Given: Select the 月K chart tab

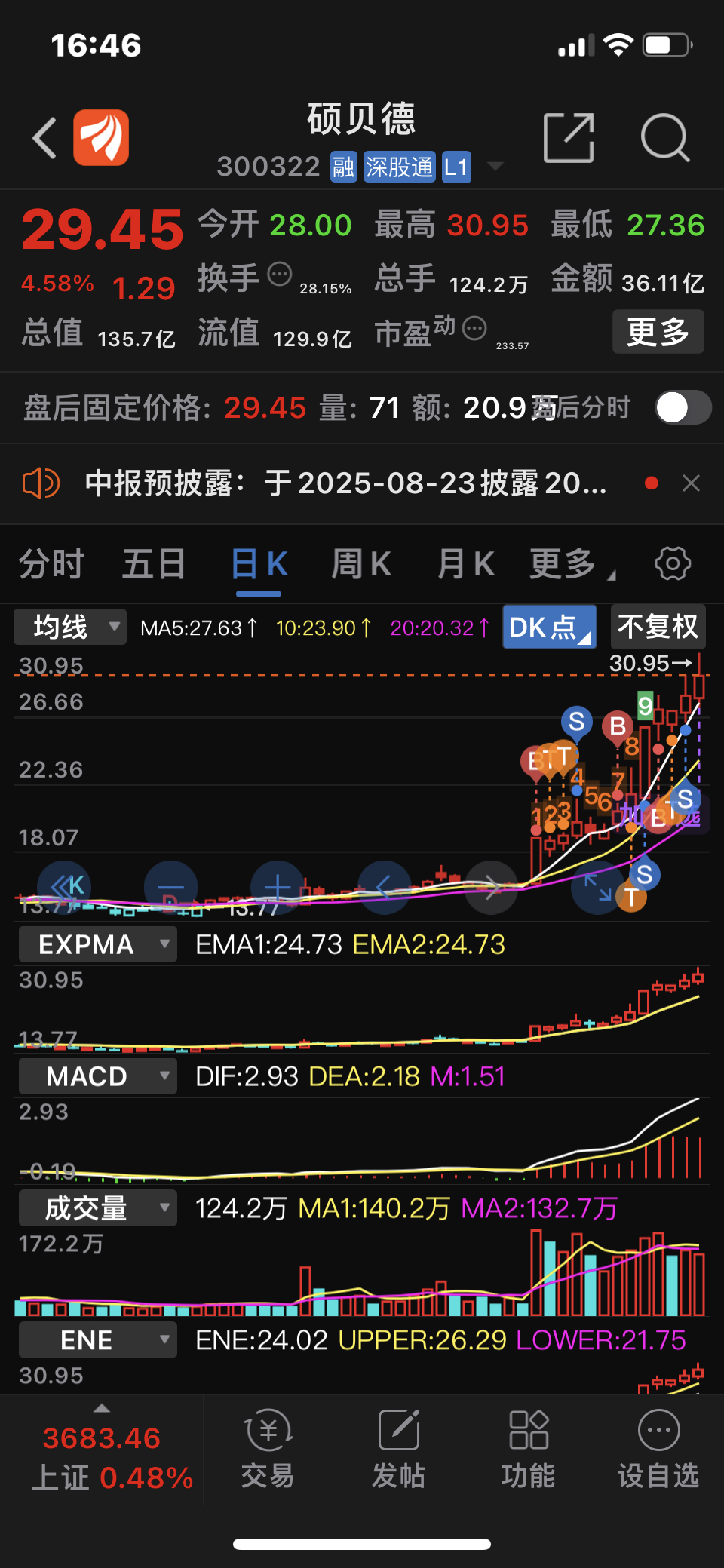Looking at the screenshot, I should pyautogui.click(x=466, y=564).
